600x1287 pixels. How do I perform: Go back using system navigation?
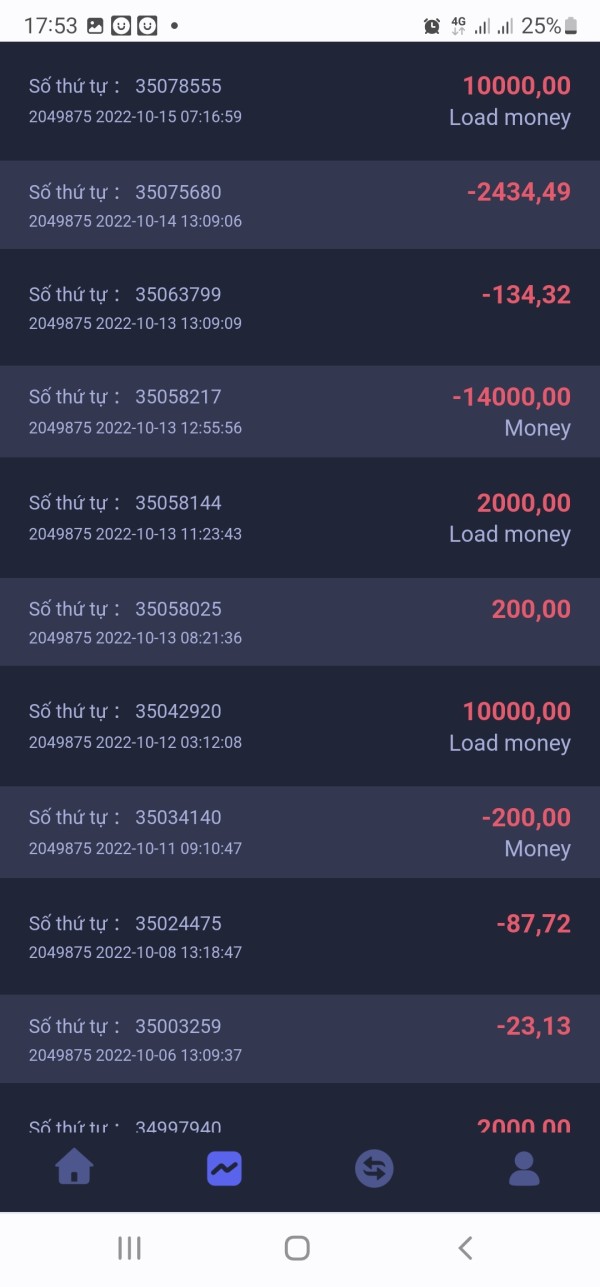(465, 1247)
